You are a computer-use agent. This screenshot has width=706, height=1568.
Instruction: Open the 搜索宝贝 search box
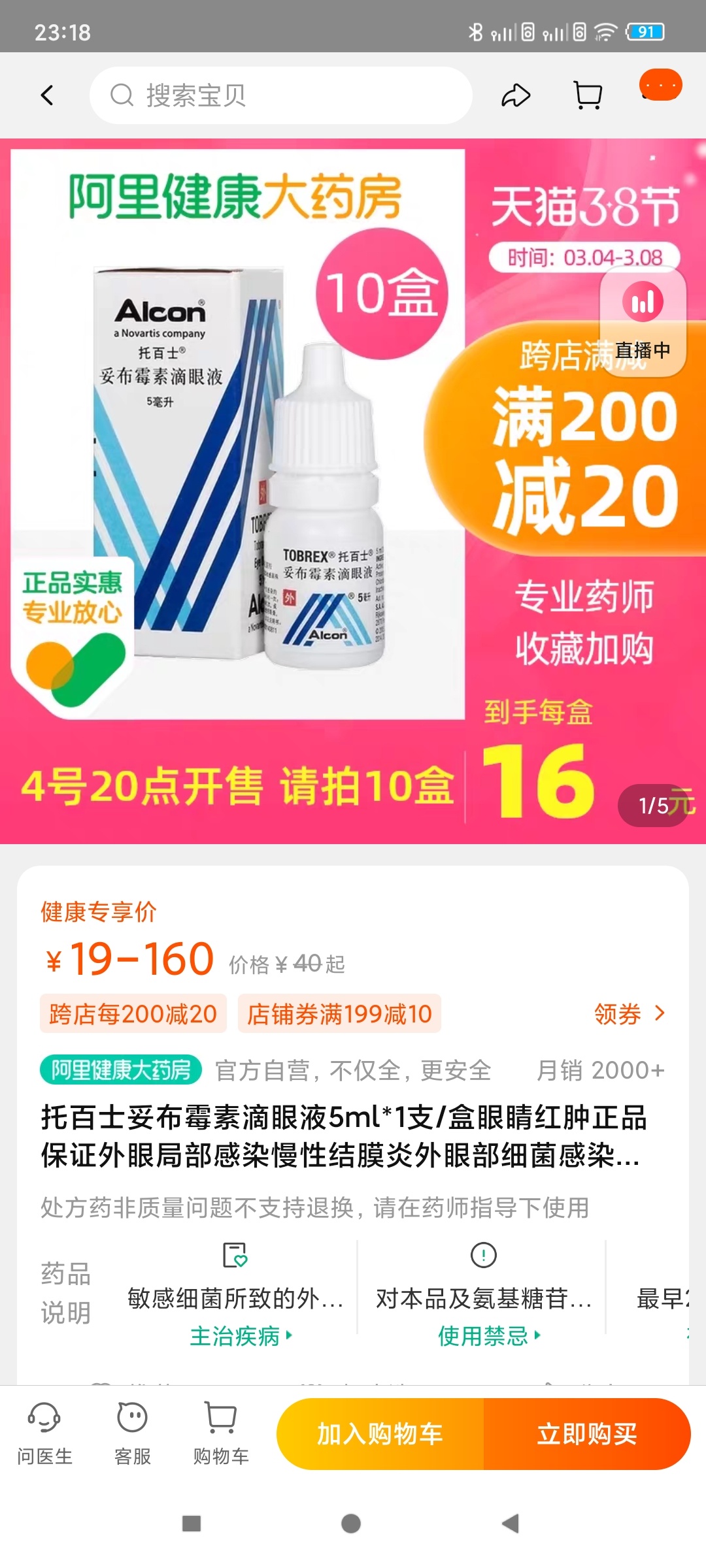[x=281, y=95]
